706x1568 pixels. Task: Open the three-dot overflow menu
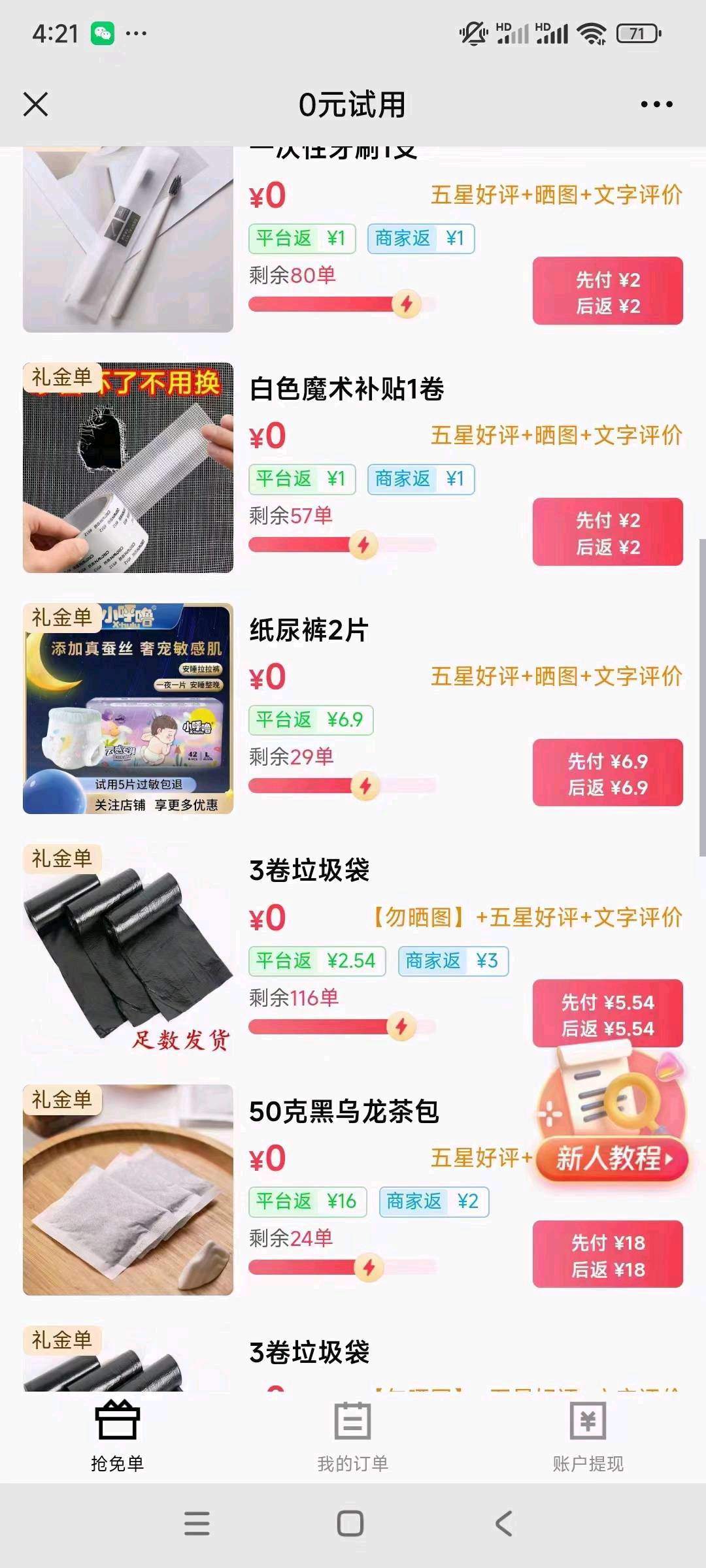pyautogui.click(x=656, y=105)
